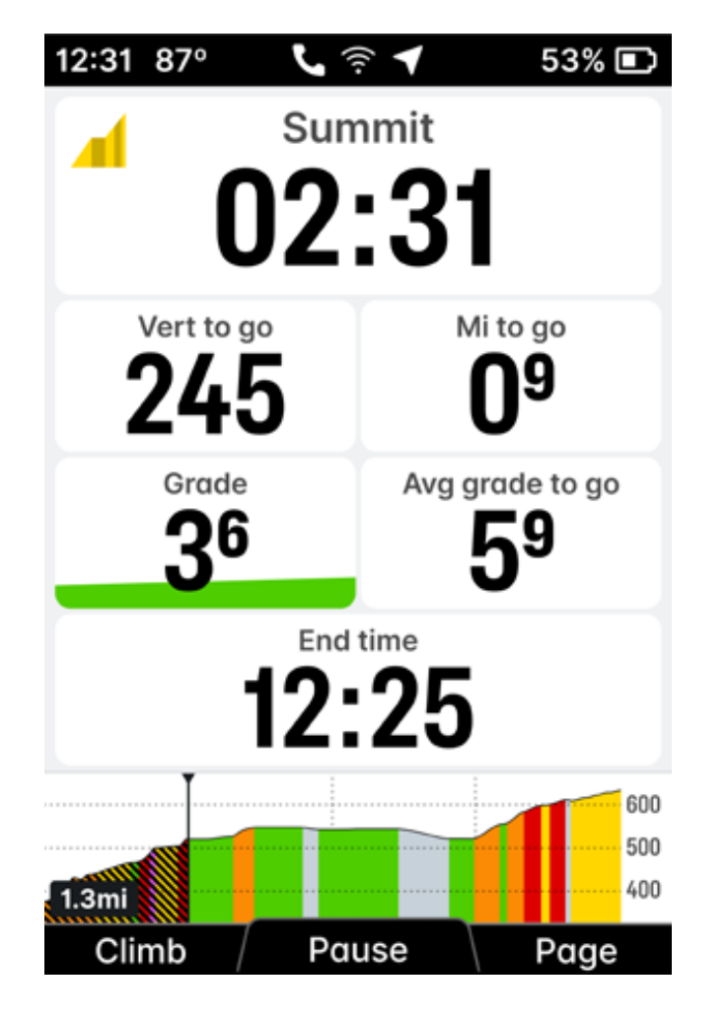The image size is (728, 1024).
Task: Tap the green grade progress bar
Action: pyautogui.click(x=207, y=589)
